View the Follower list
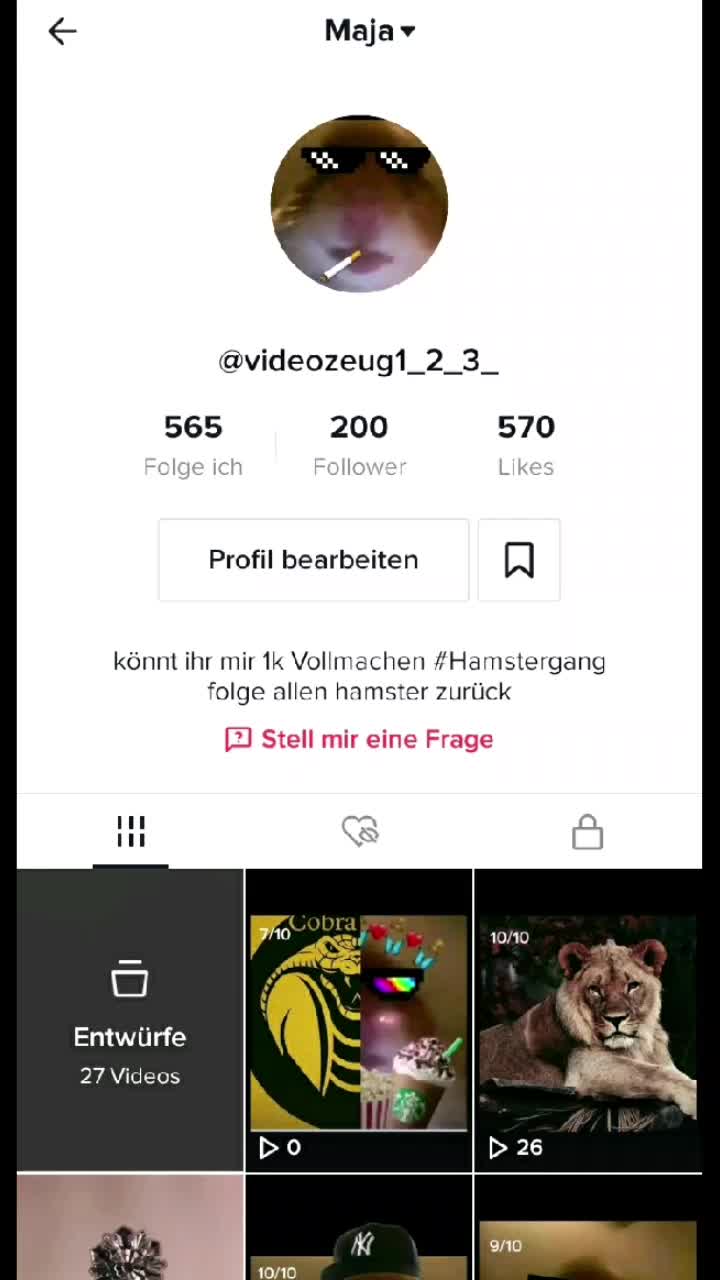Image resolution: width=720 pixels, height=1280 pixels. tap(359, 445)
